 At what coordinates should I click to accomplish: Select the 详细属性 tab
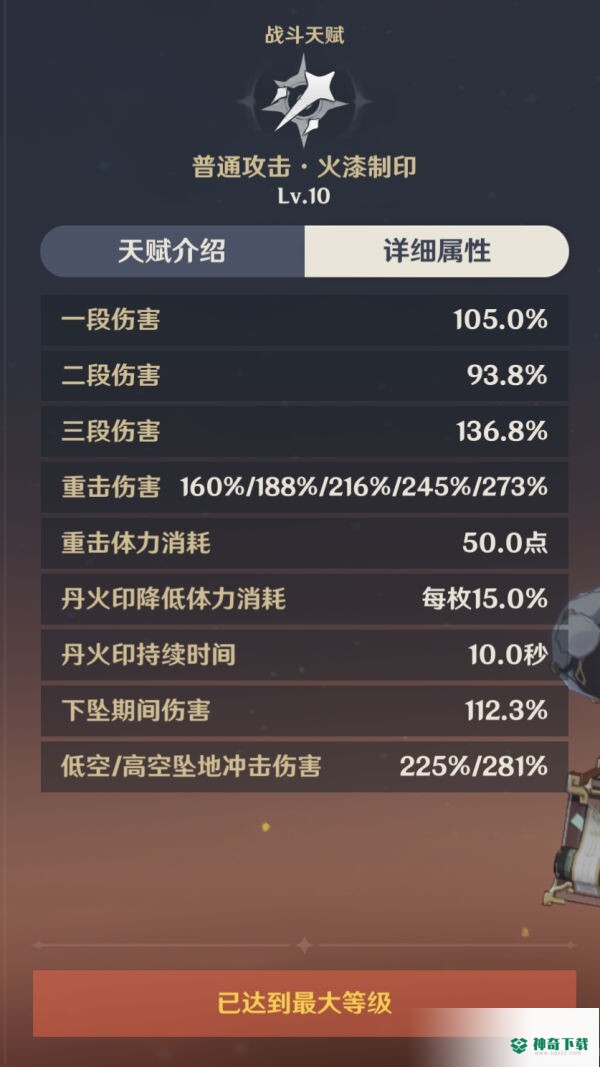(437, 251)
